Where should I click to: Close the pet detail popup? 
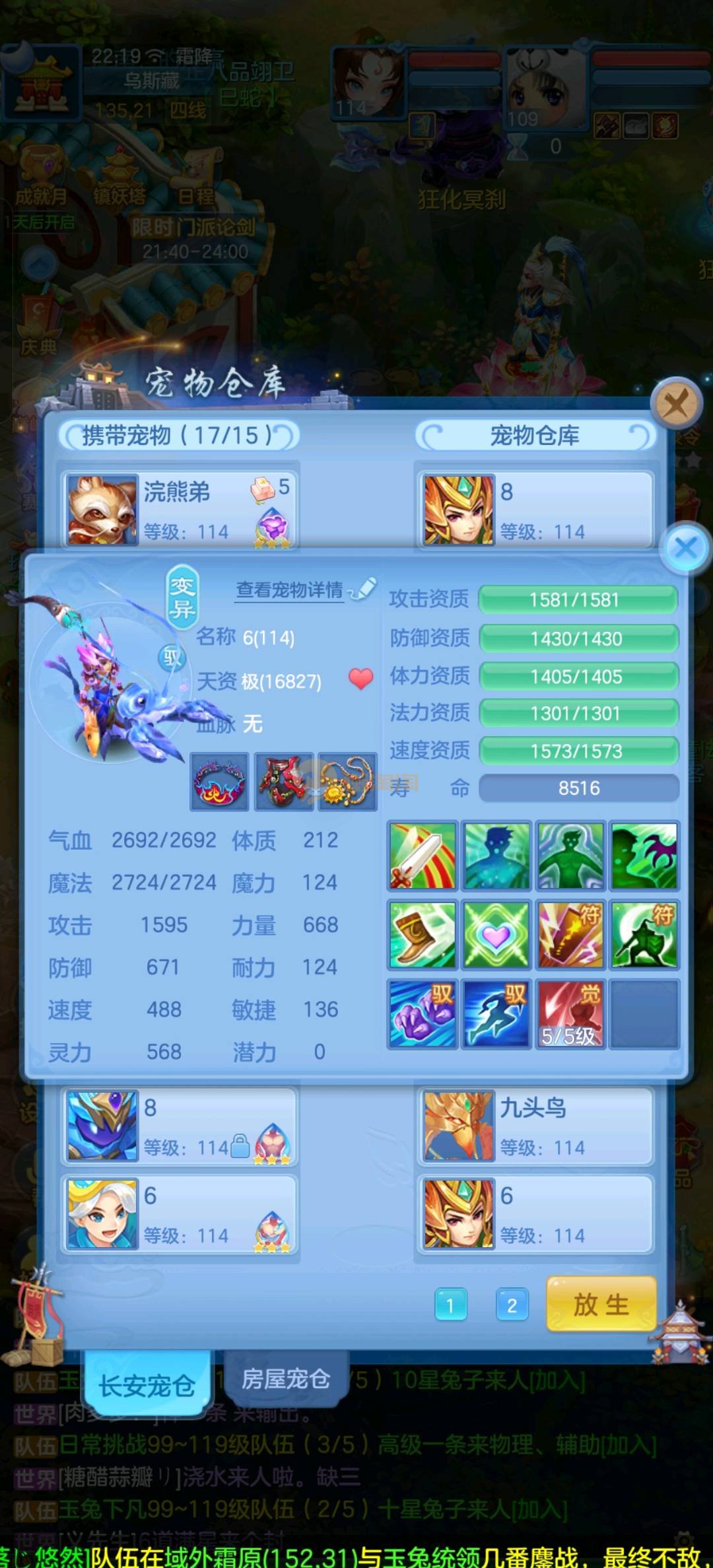coord(685,547)
